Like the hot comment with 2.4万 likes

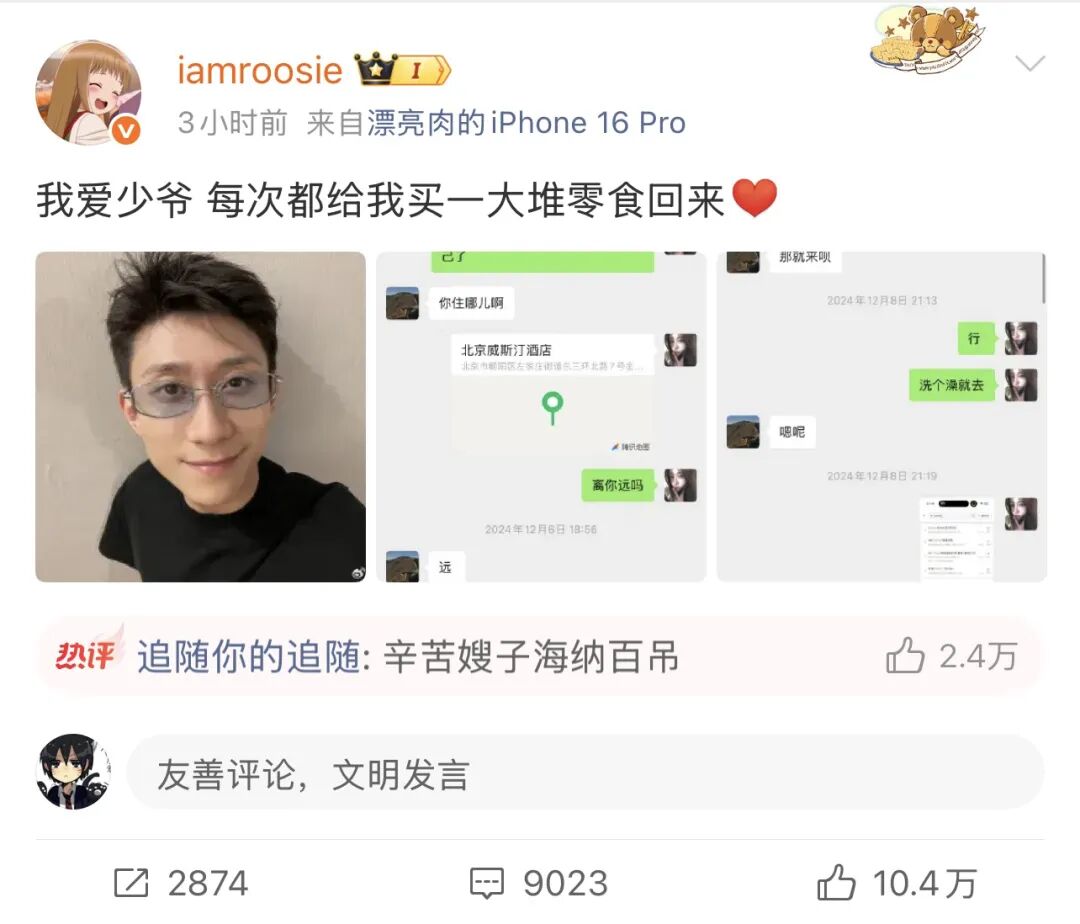906,657
